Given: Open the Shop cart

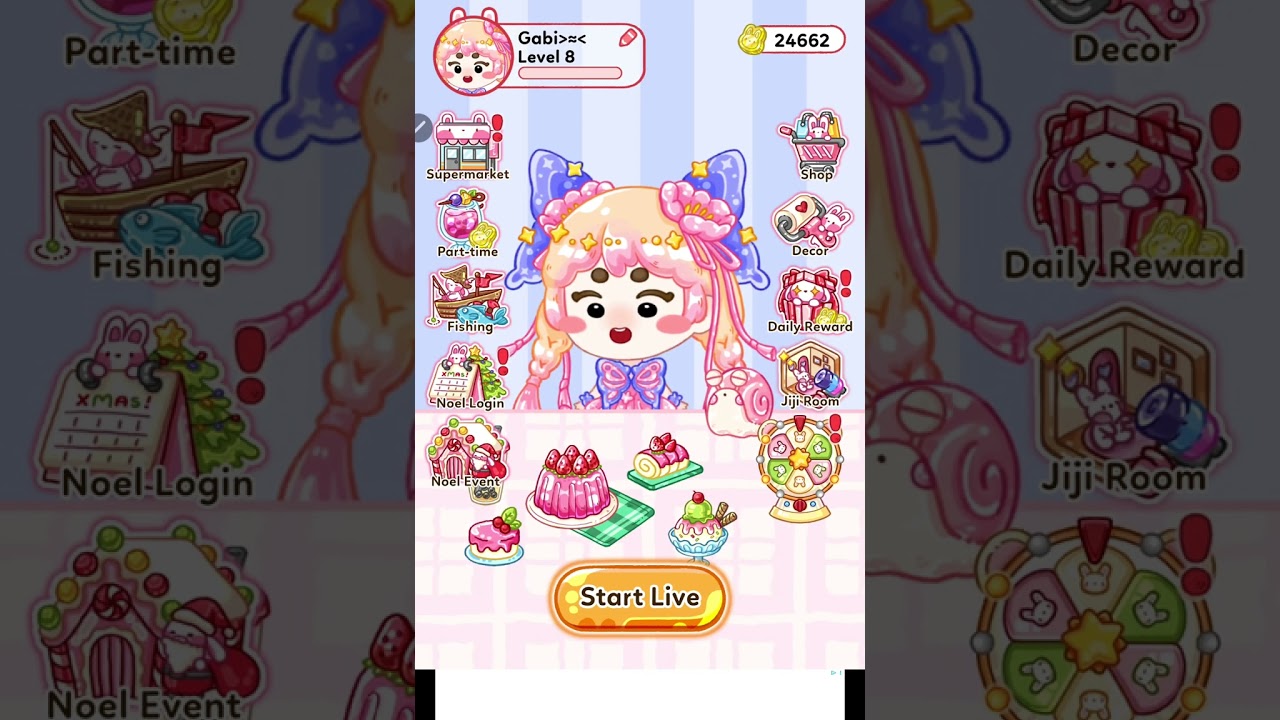Looking at the screenshot, I should 816,143.
